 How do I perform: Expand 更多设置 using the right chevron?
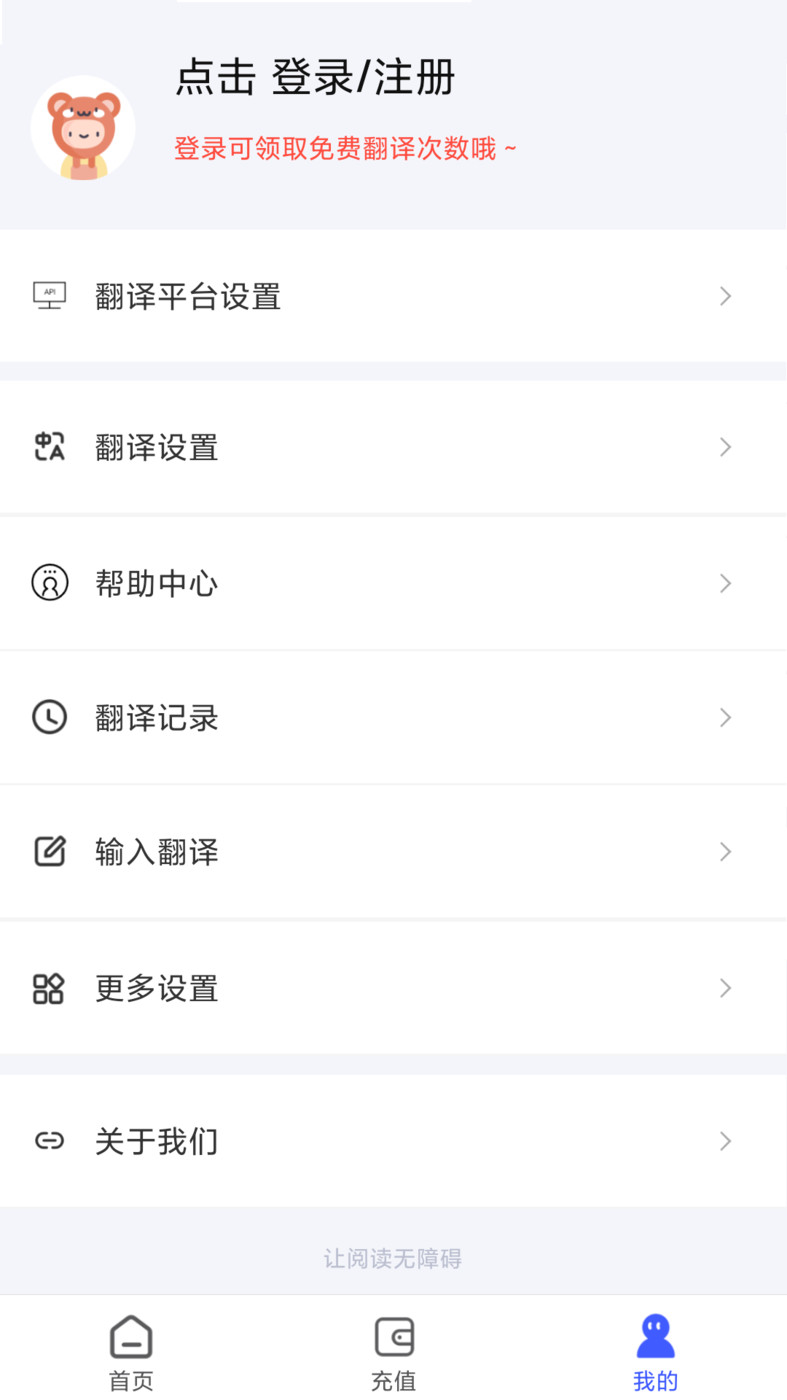pyautogui.click(x=725, y=988)
